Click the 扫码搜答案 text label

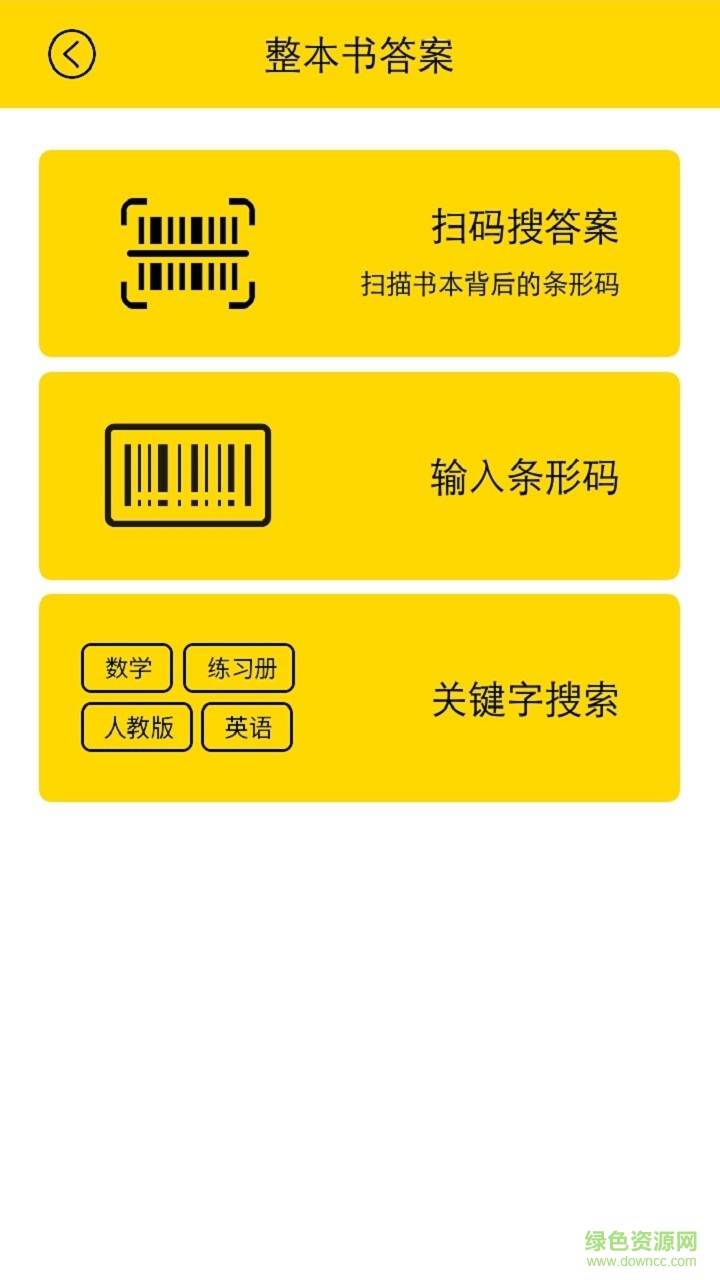tap(525, 227)
